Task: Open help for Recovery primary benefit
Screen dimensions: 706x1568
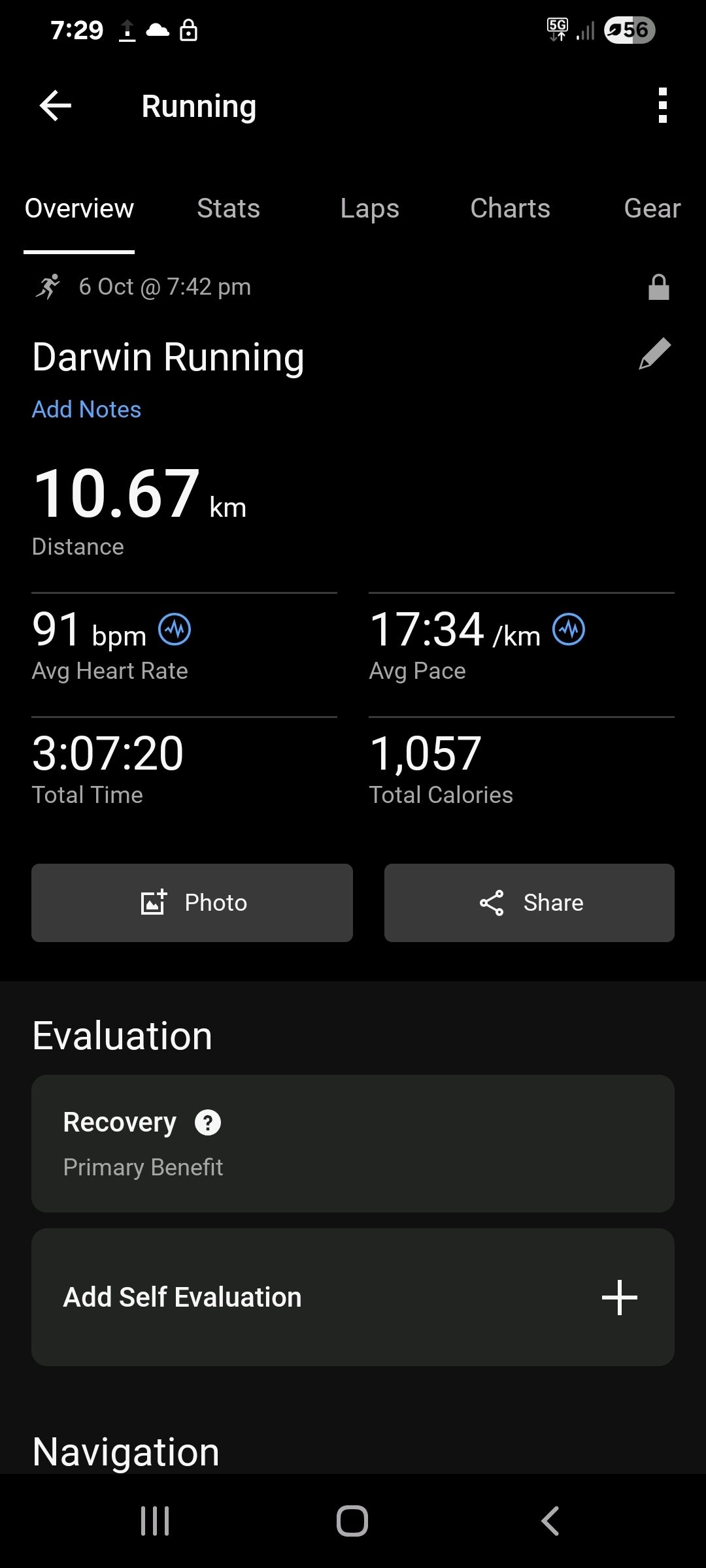Action: [208, 1123]
